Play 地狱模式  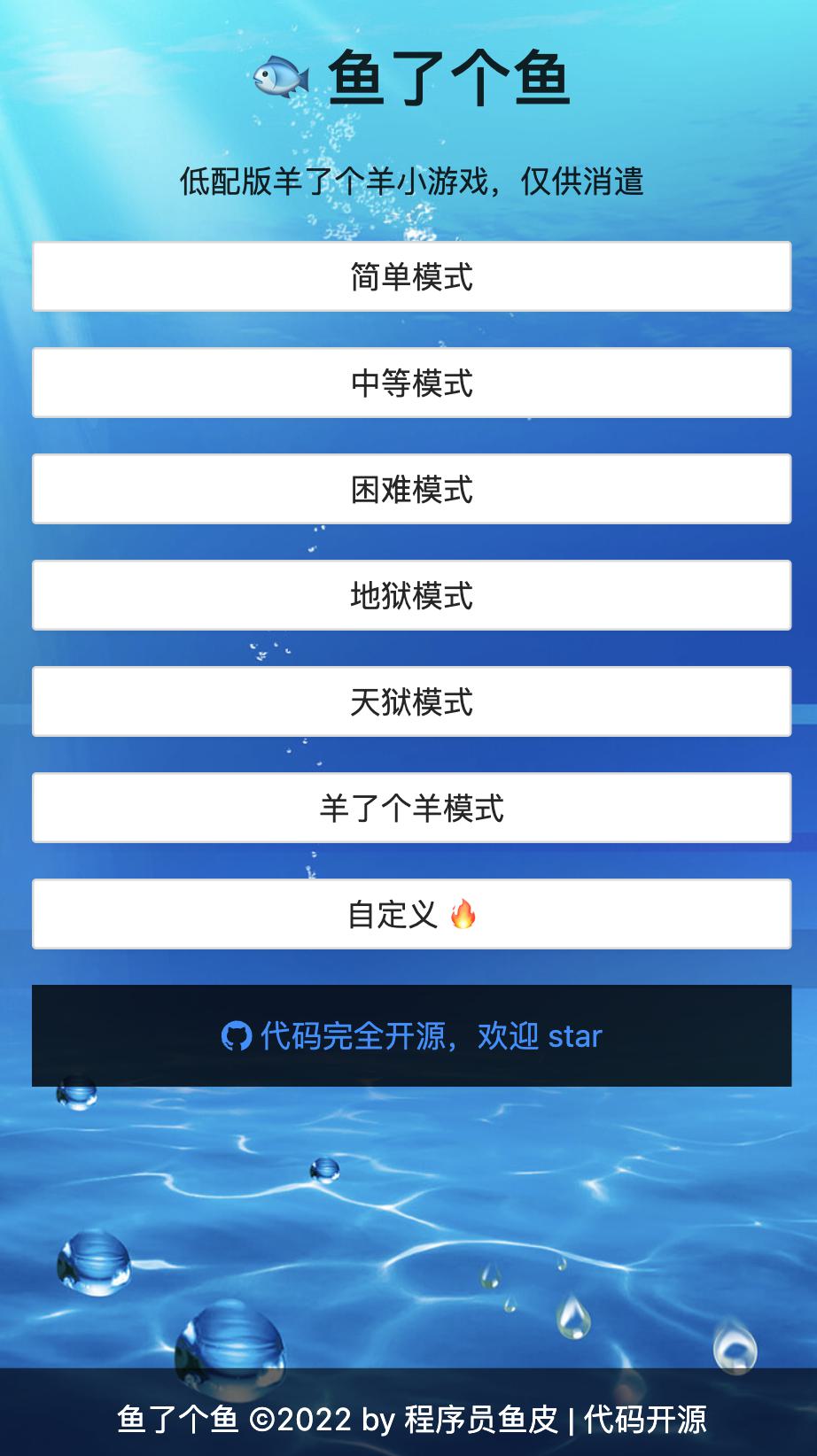411,595
